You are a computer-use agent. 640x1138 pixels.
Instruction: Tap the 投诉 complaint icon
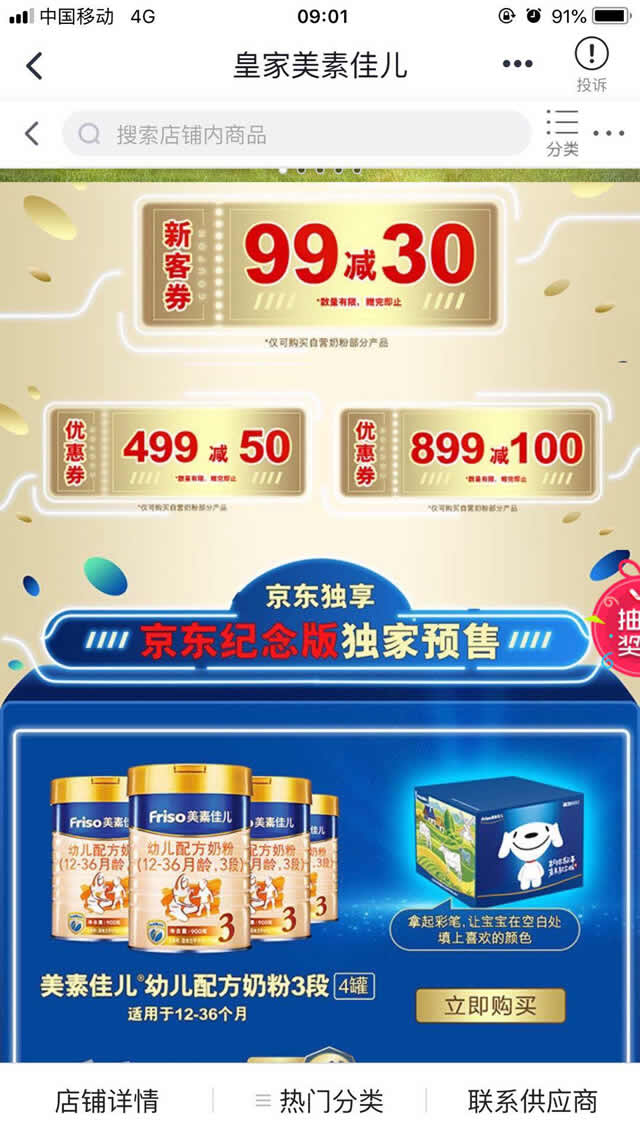(x=591, y=64)
